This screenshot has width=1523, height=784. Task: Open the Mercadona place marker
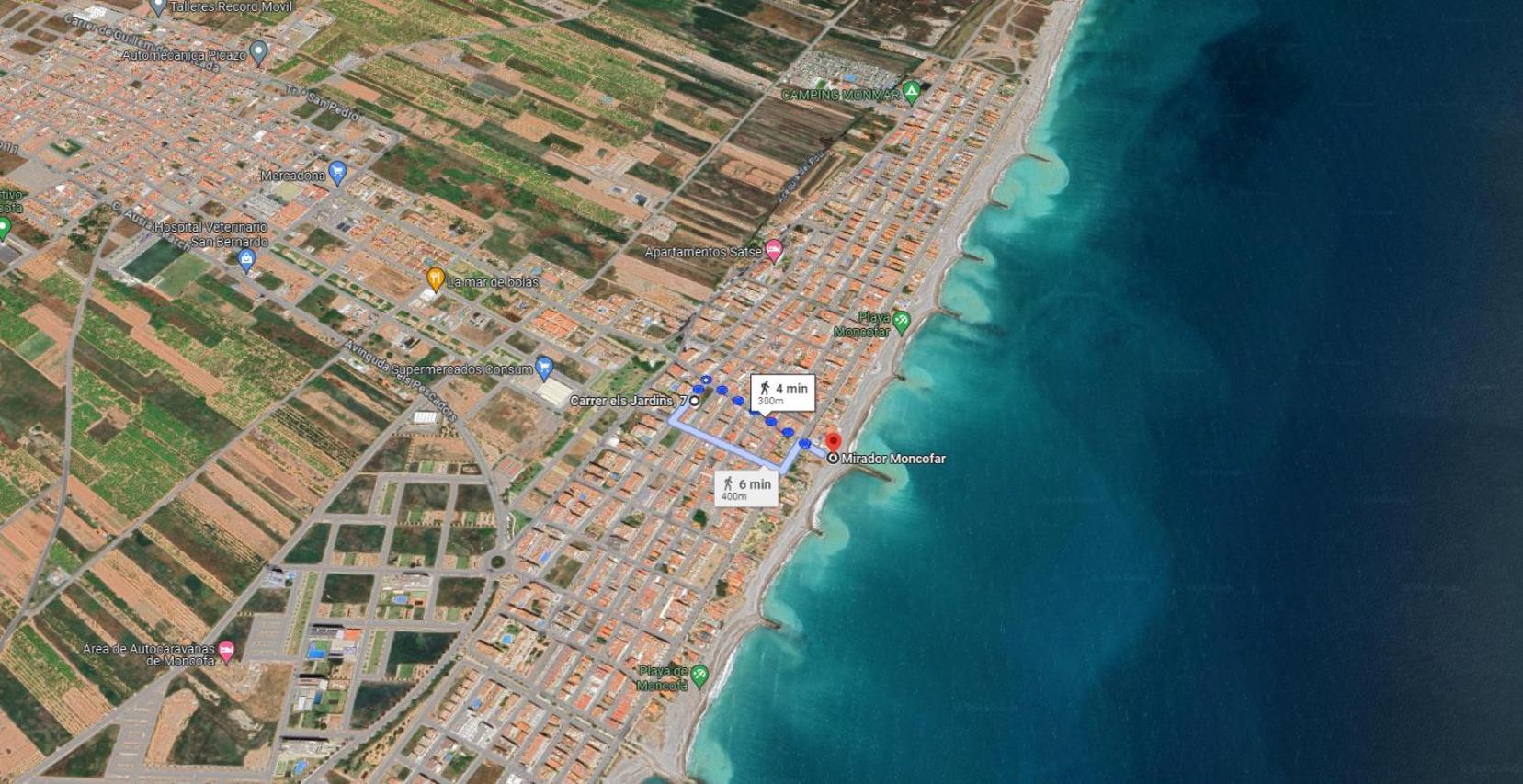pos(337,171)
